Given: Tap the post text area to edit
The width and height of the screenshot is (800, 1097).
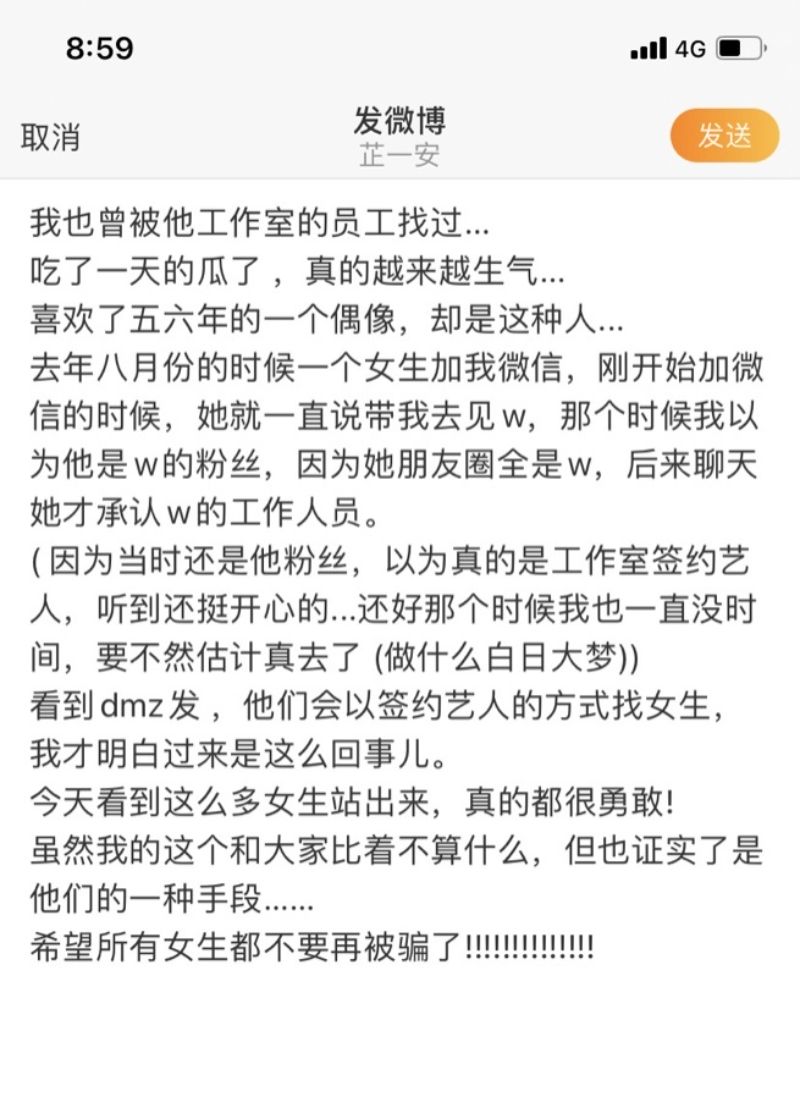Looking at the screenshot, I should [x=398, y=580].
